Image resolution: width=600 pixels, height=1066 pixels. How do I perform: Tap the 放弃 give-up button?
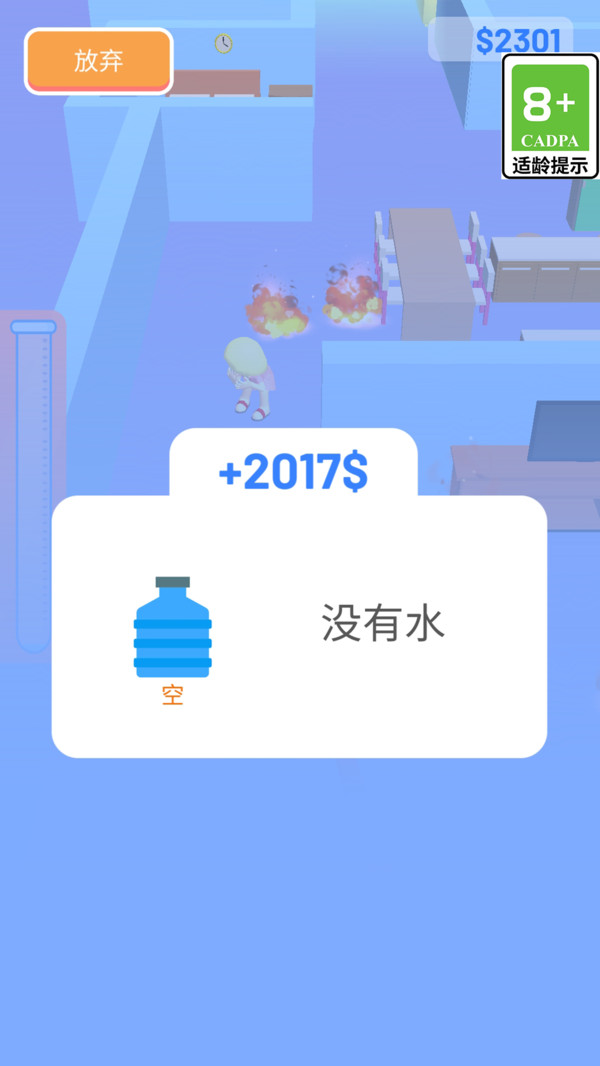[98, 61]
